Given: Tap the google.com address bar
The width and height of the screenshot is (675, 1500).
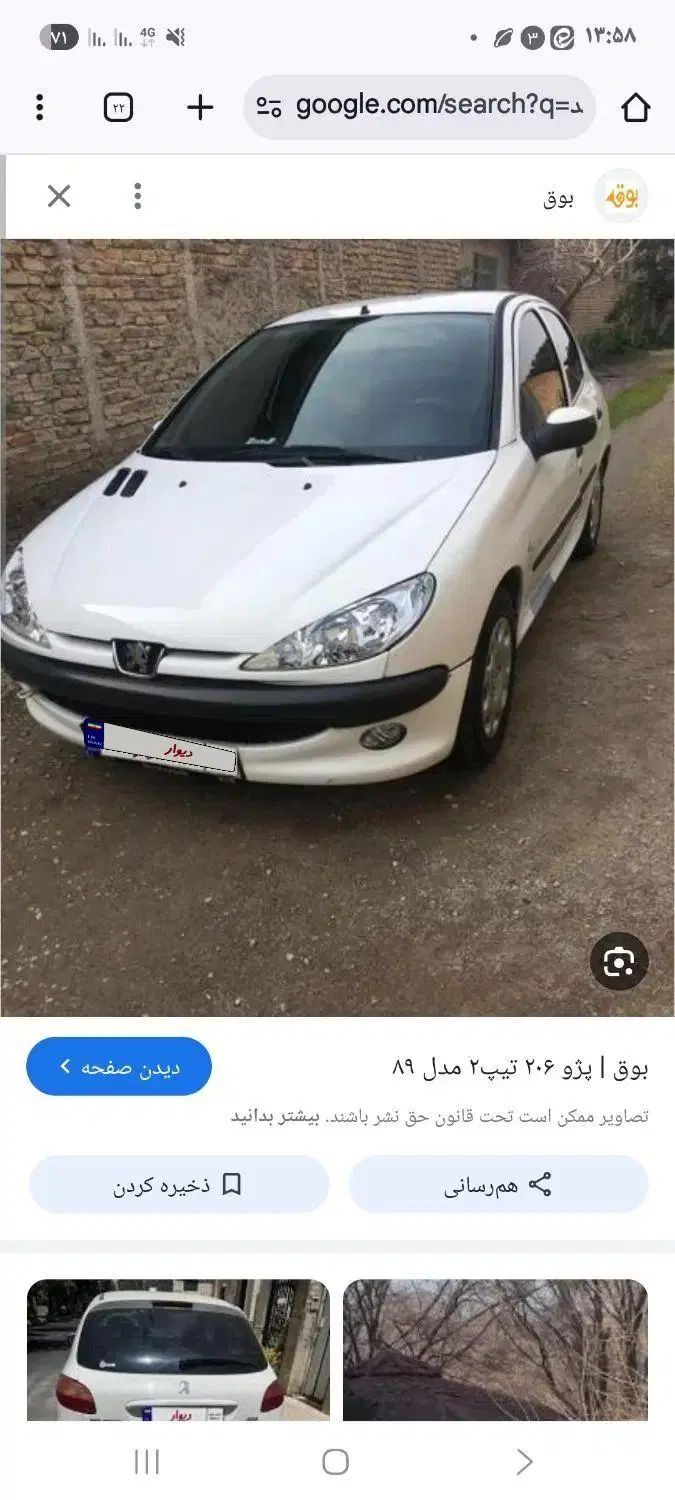Looking at the screenshot, I should pos(420,106).
